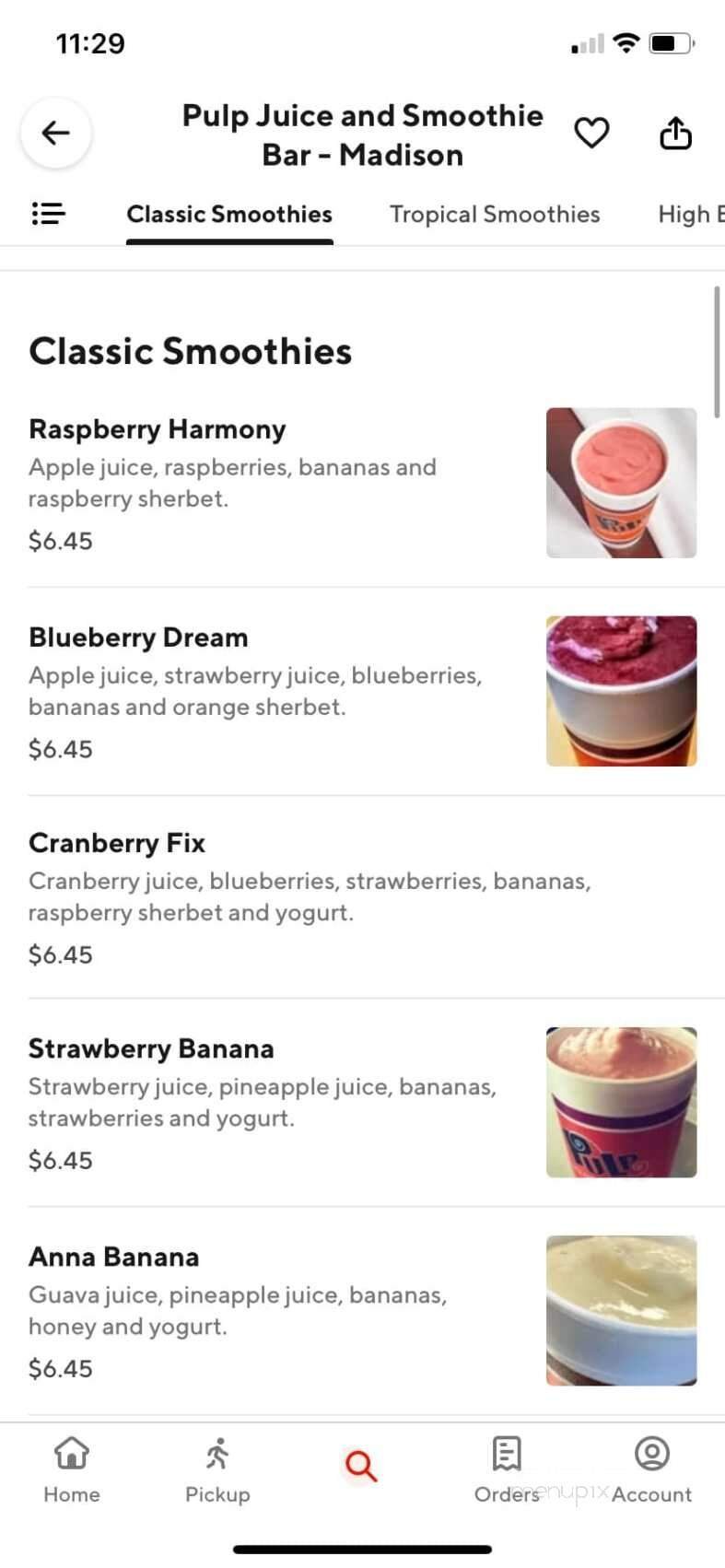Tap the back arrow to exit menu
Screen dimensions: 725x1568
click(55, 133)
